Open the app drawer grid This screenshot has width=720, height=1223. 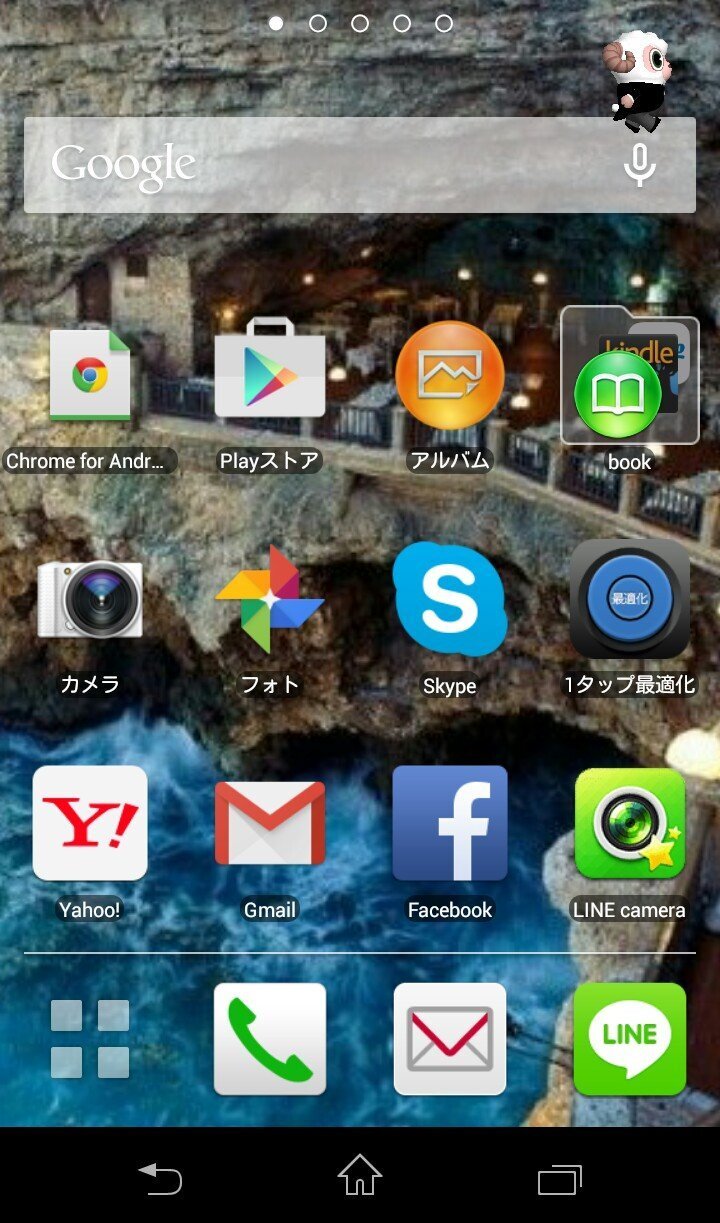90,1039
